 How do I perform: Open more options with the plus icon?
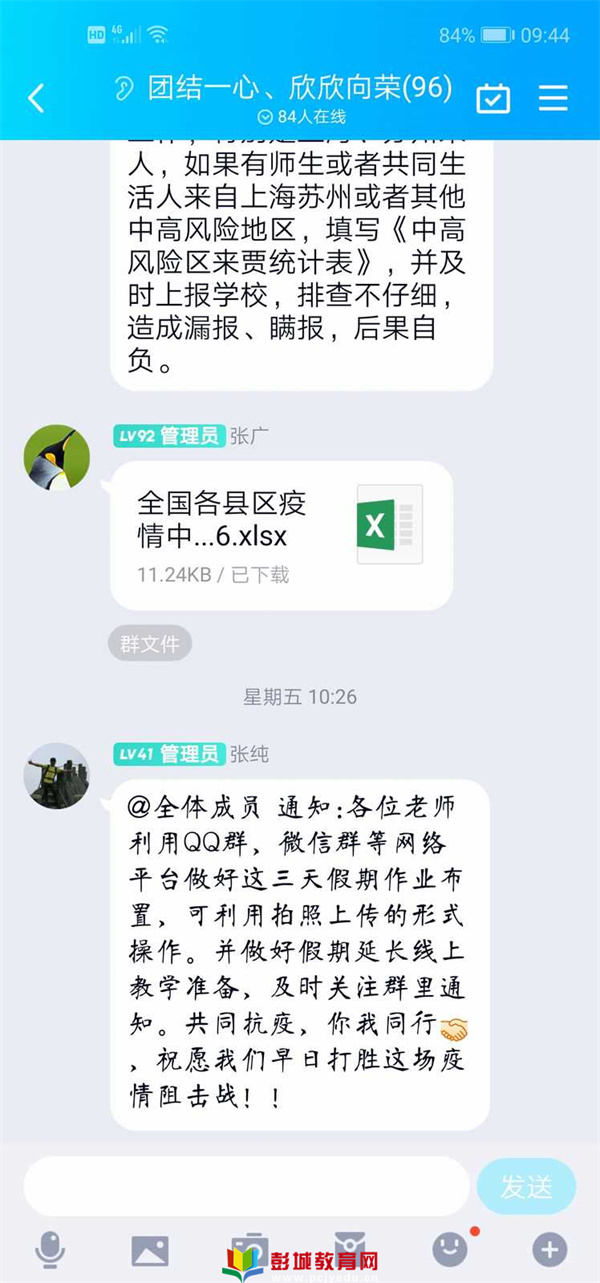click(x=549, y=1249)
